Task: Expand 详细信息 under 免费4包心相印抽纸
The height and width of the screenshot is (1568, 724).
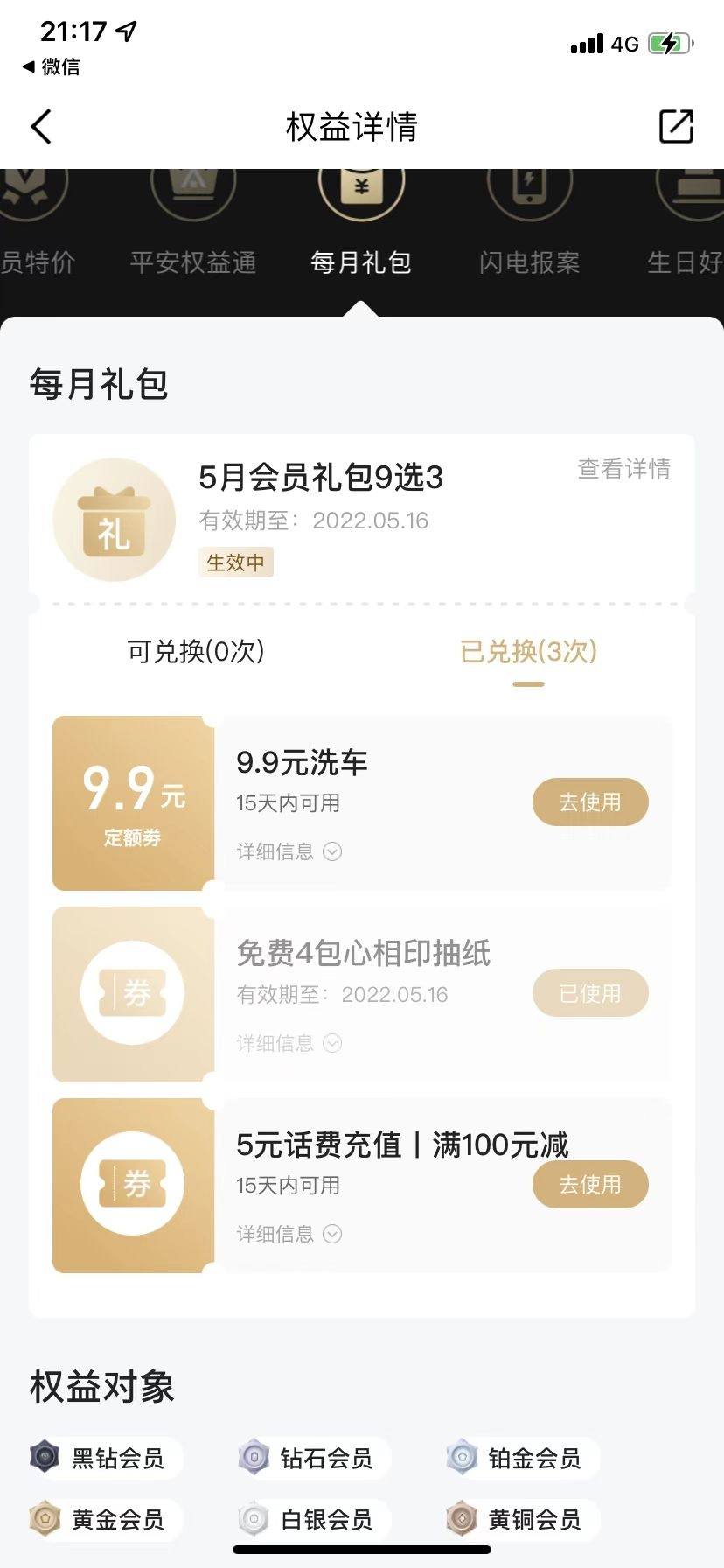Action: (289, 1043)
